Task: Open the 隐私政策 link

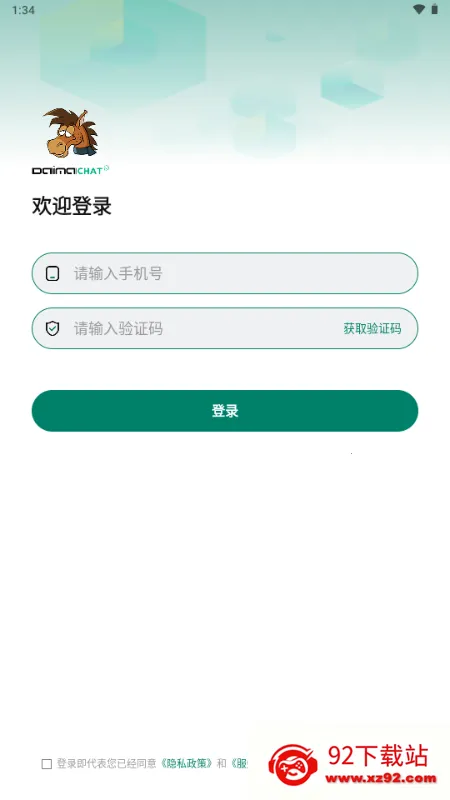Action: (x=186, y=764)
